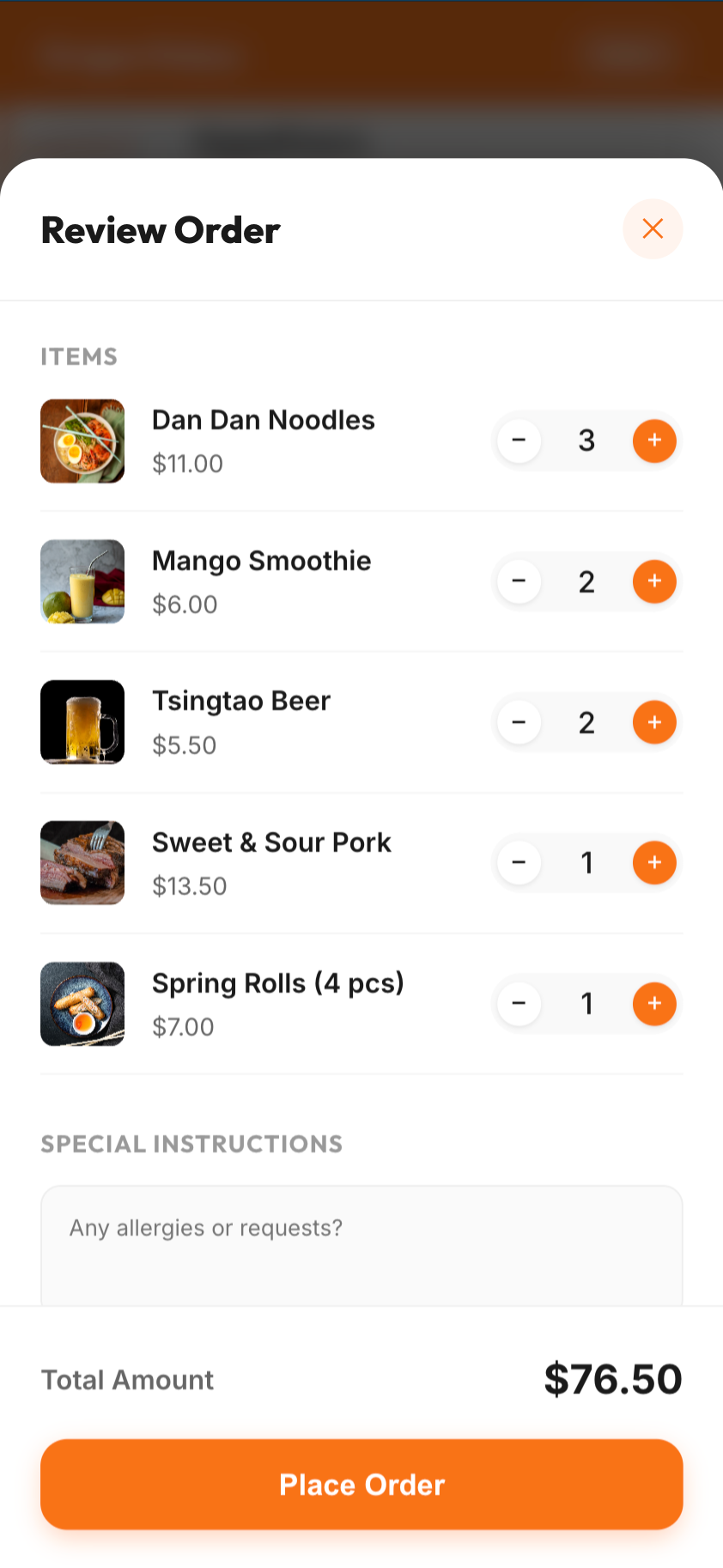Increase Spring Rolls quantity with plus button

point(654,1003)
